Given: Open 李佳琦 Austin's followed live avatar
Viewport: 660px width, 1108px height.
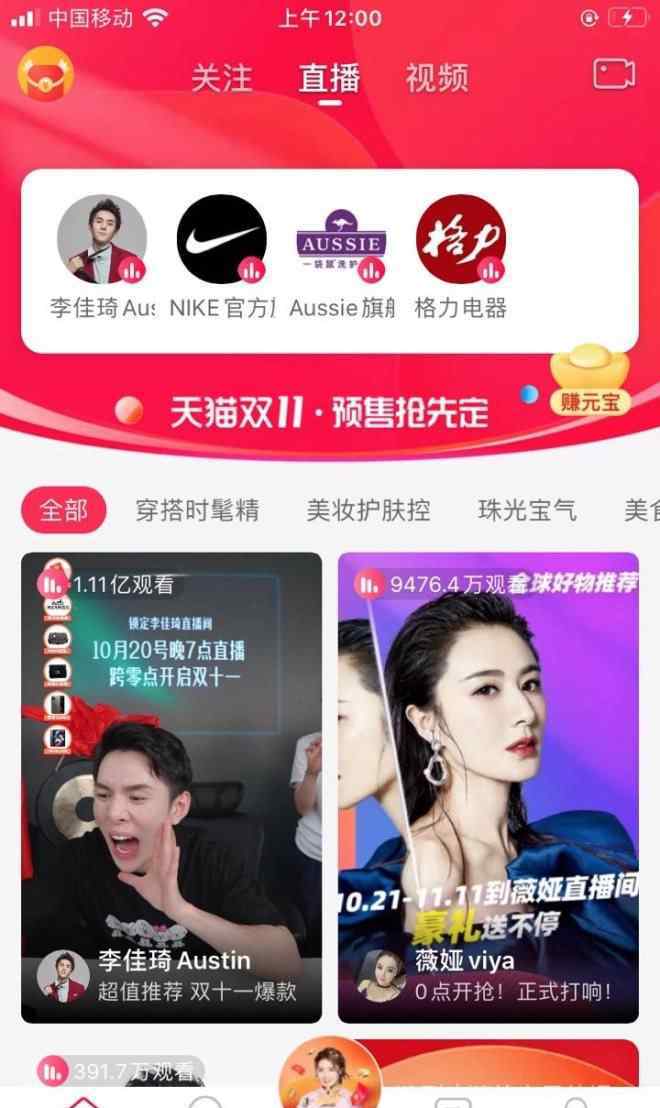Looking at the screenshot, I should coord(101,240).
